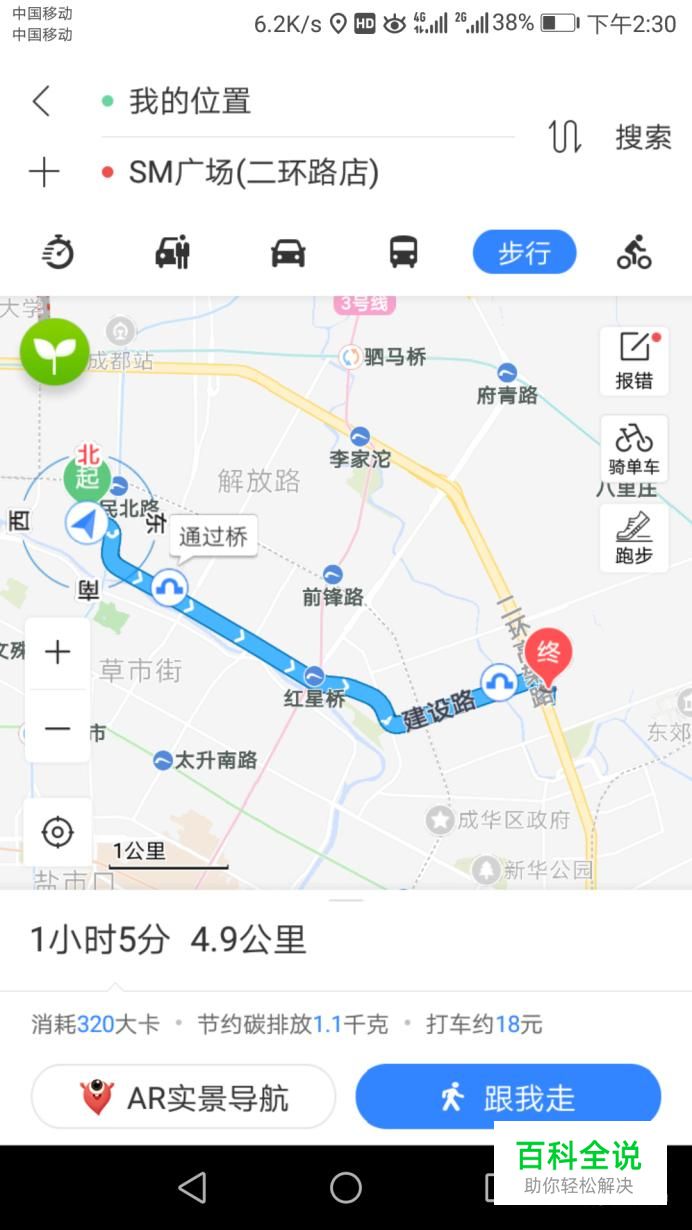Select the 步行 walking tab
This screenshot has width=692, height=1230.
pyautogui.click(x=524, y=252)
